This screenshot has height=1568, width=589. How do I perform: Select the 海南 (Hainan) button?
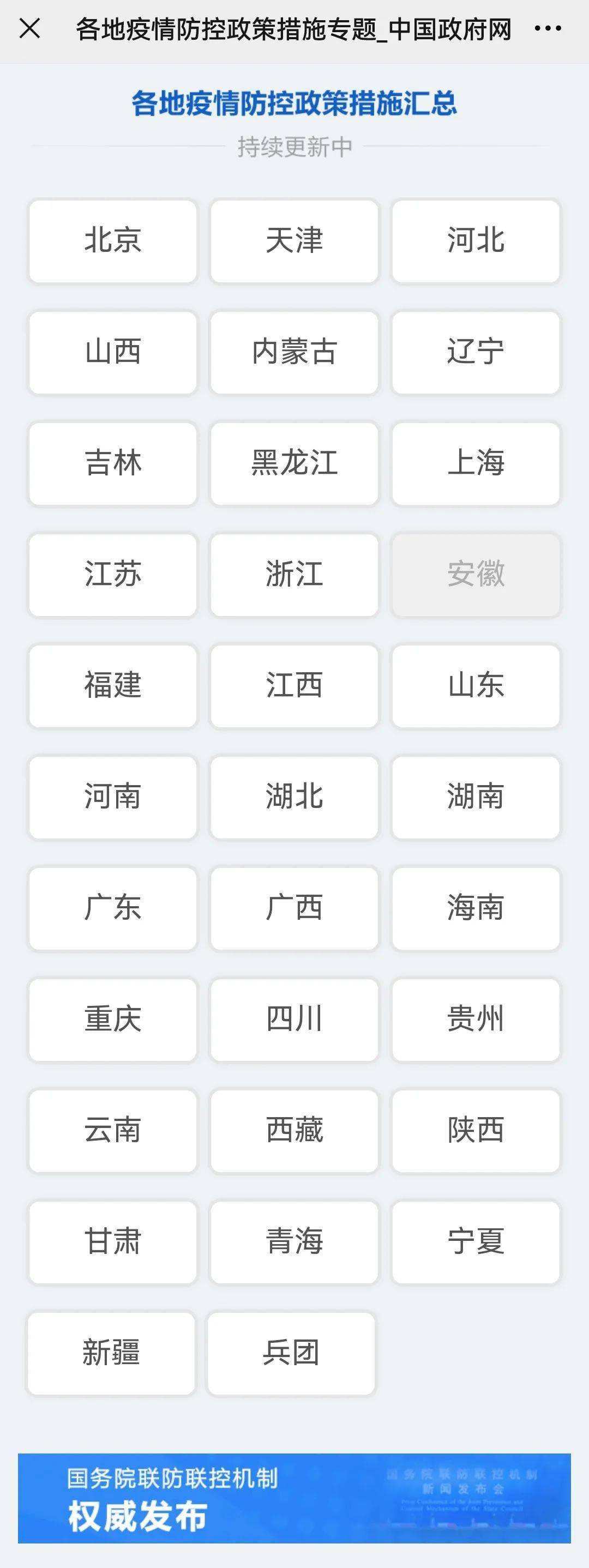coord(476,909)
